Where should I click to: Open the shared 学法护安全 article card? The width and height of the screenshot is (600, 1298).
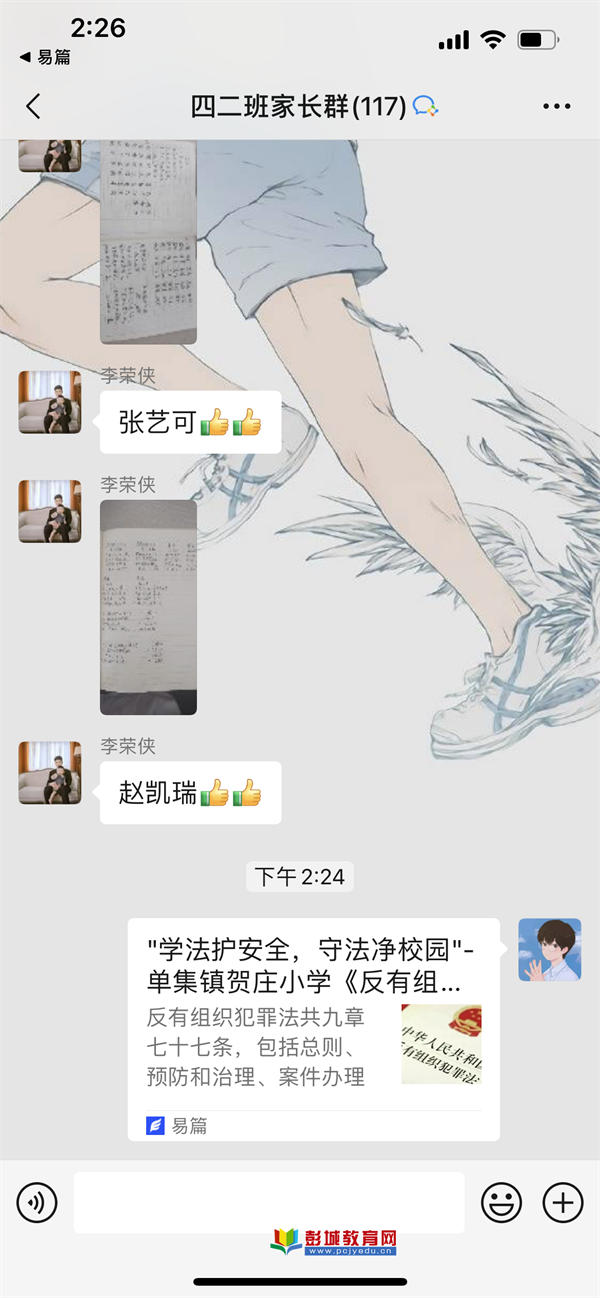(313, 1029)
